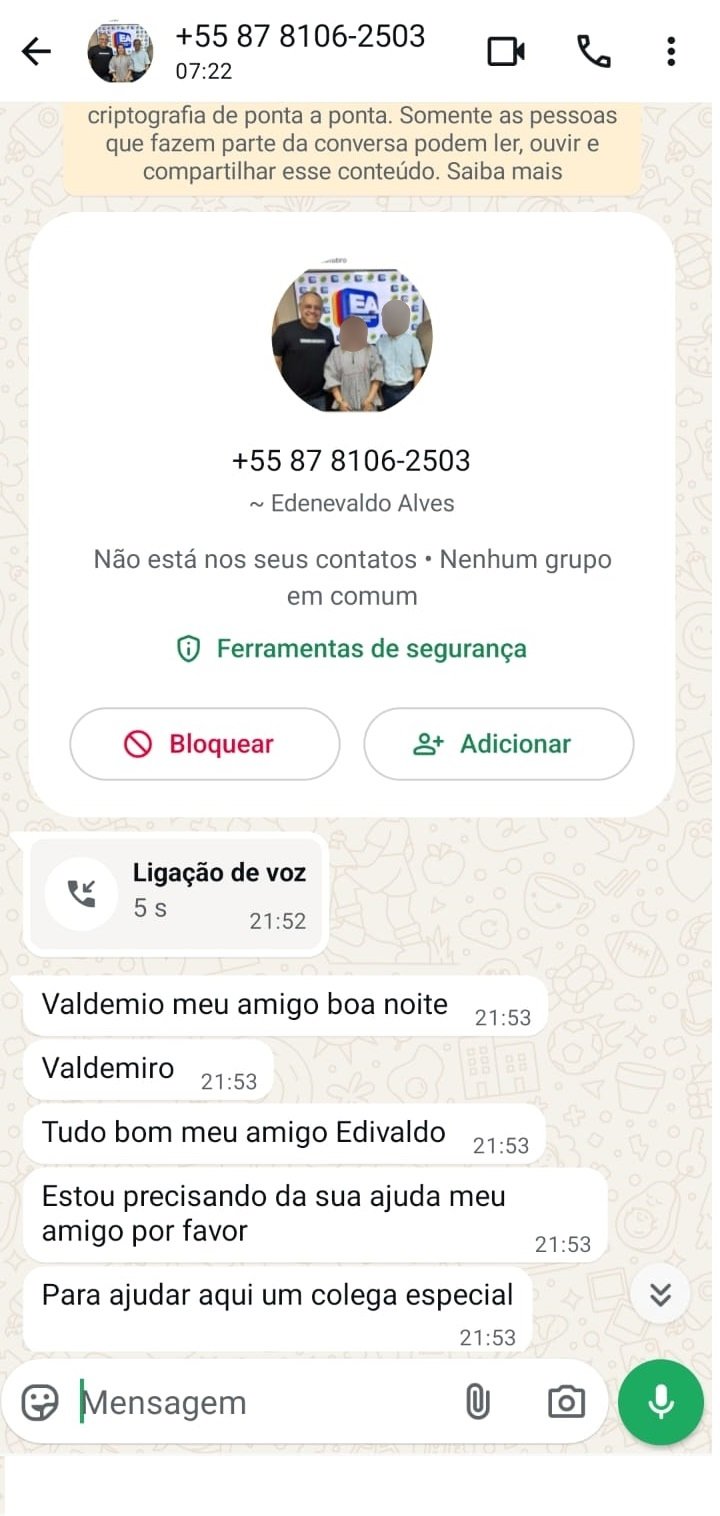Open contact info from the header number
The image size is (720, 1516).
[300, 37]
